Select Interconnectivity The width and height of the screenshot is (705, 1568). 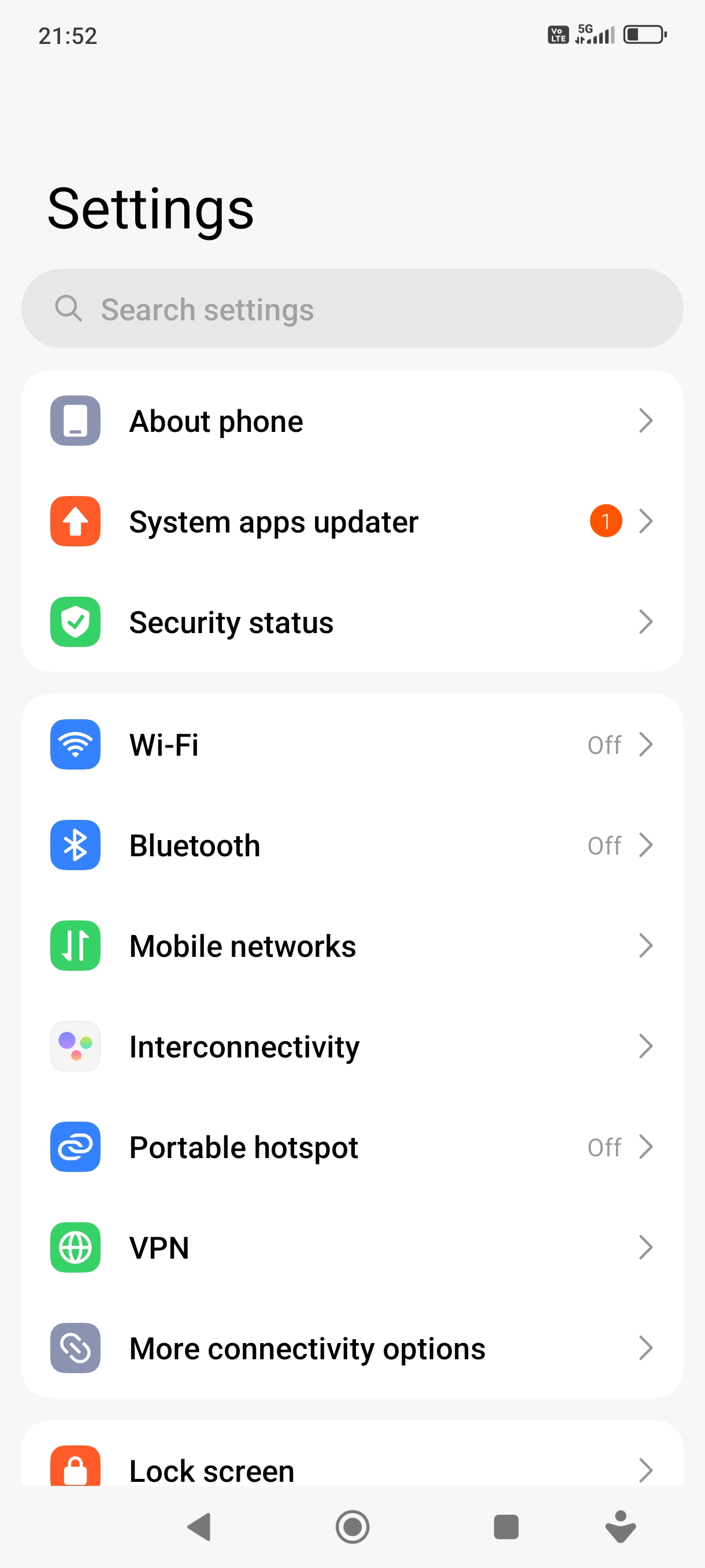[x=351, y=1046]
